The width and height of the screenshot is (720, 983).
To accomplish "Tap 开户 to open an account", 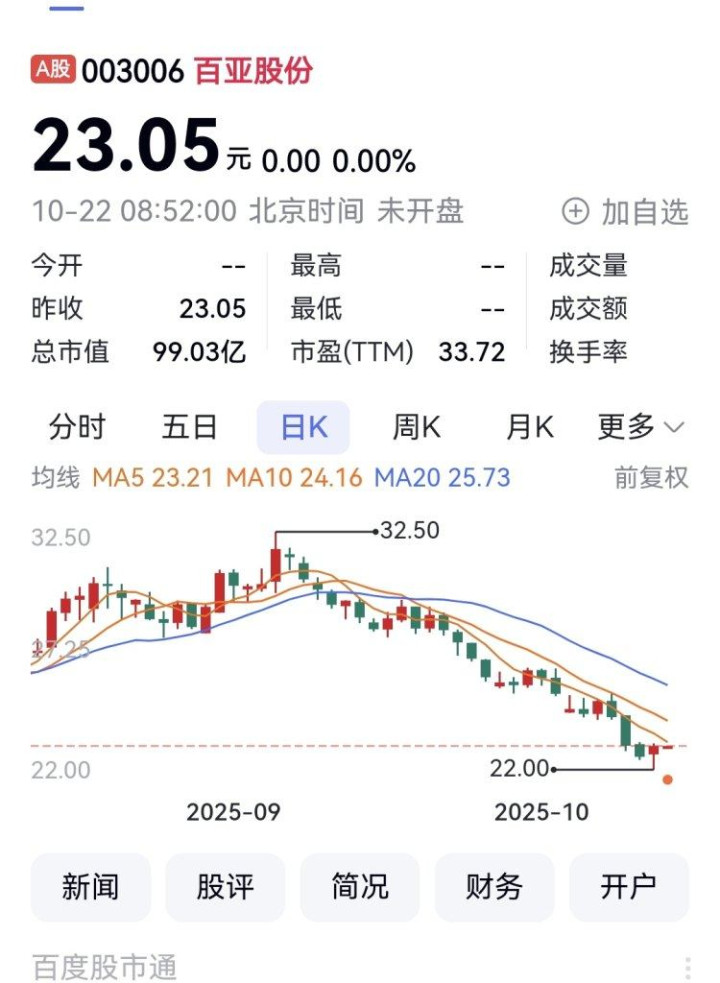I will coord(629,887).
